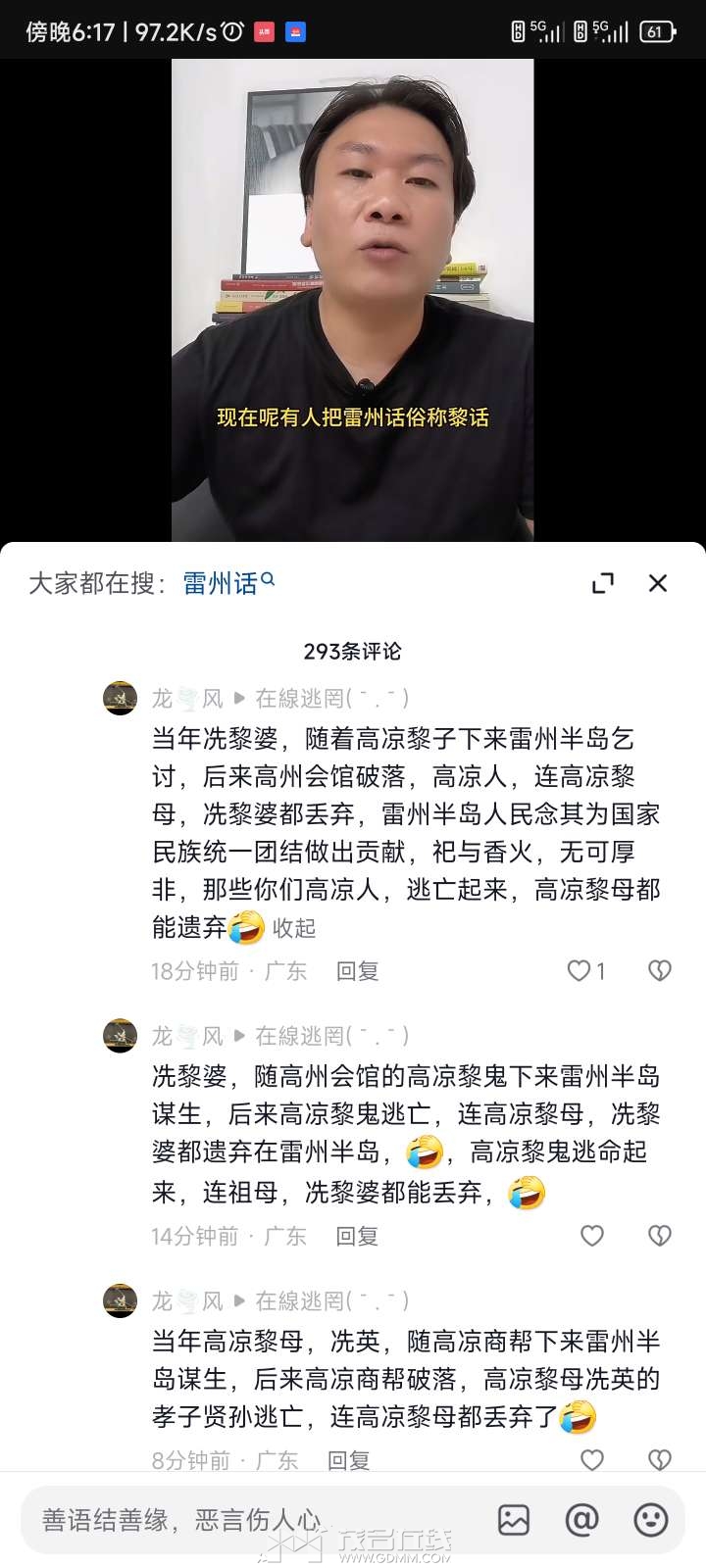Viewport: 706px width, 1568px height.
Task: Open the emoji picker
Action: pos(650,1520)
